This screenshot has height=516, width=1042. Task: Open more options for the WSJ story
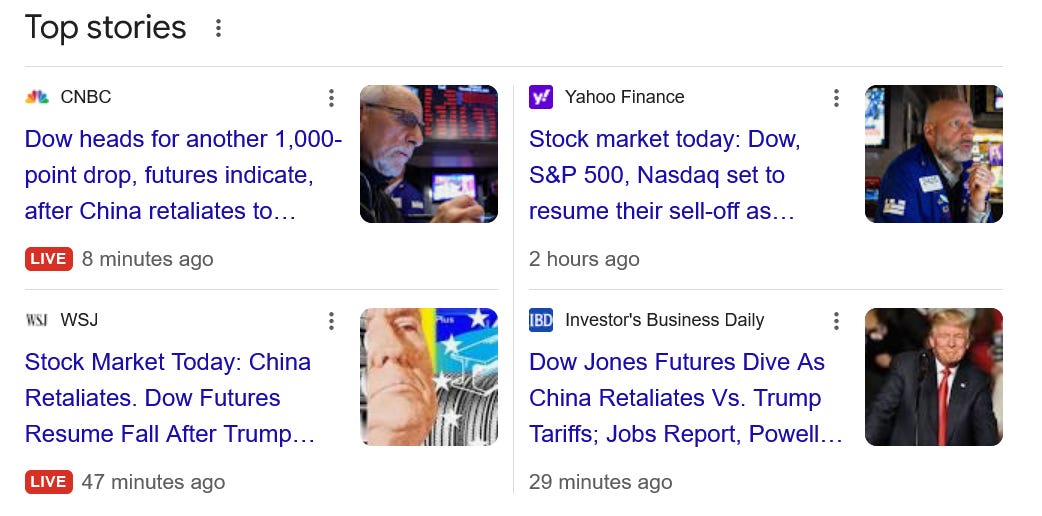[332, 321]
